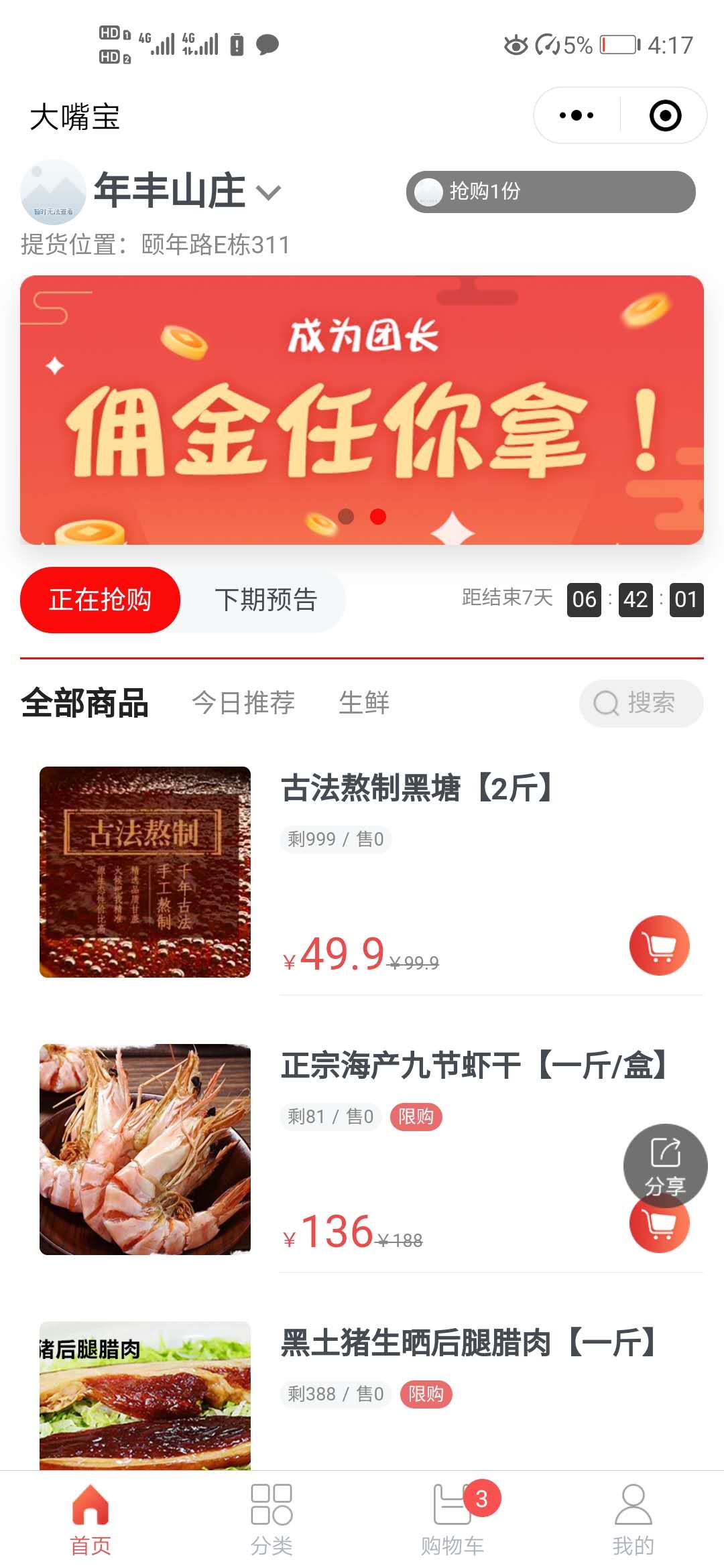
Task: Close the mini program via target icon
Action: 665,115
